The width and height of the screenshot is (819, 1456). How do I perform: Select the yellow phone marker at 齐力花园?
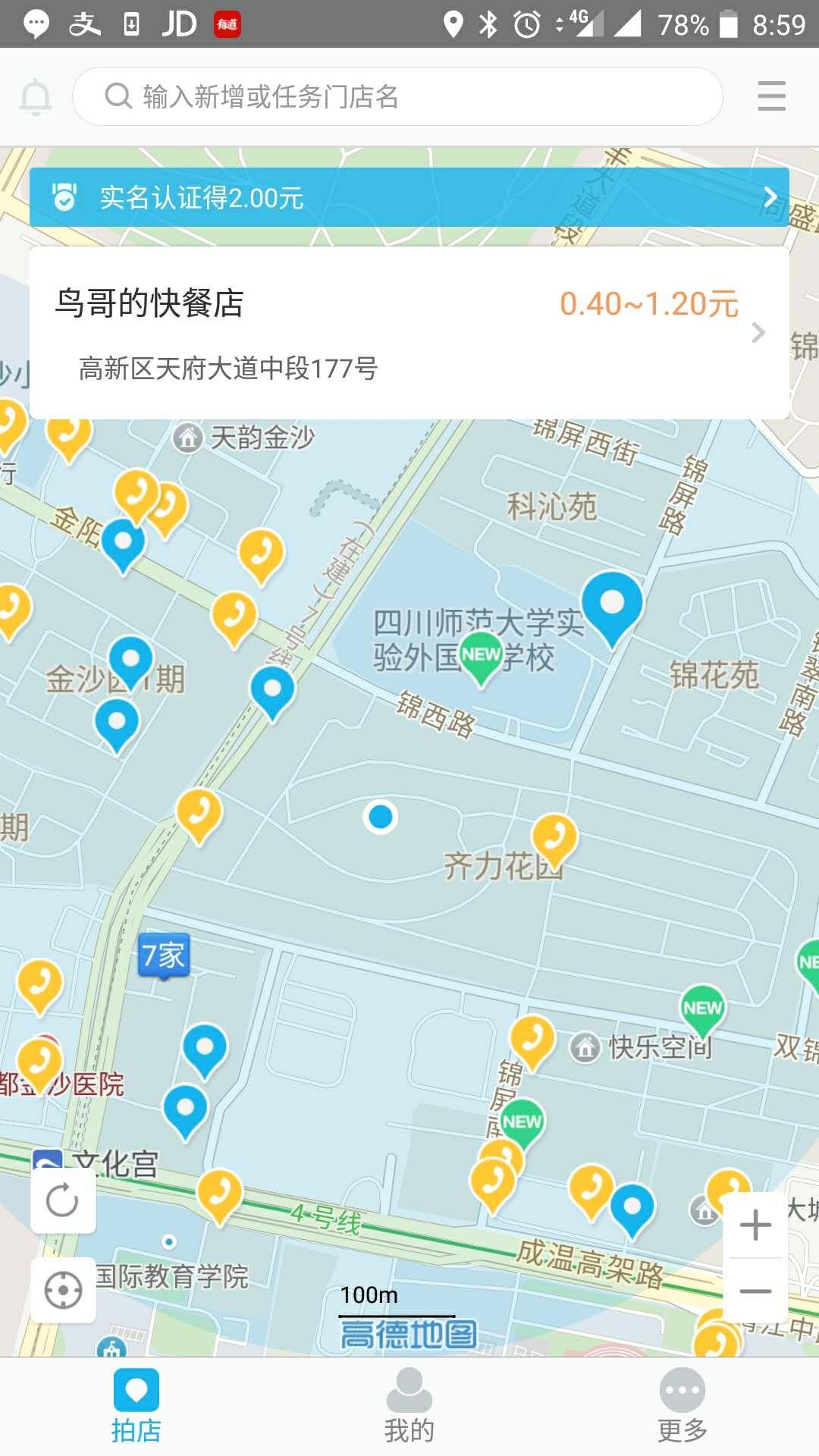[554, 838]
